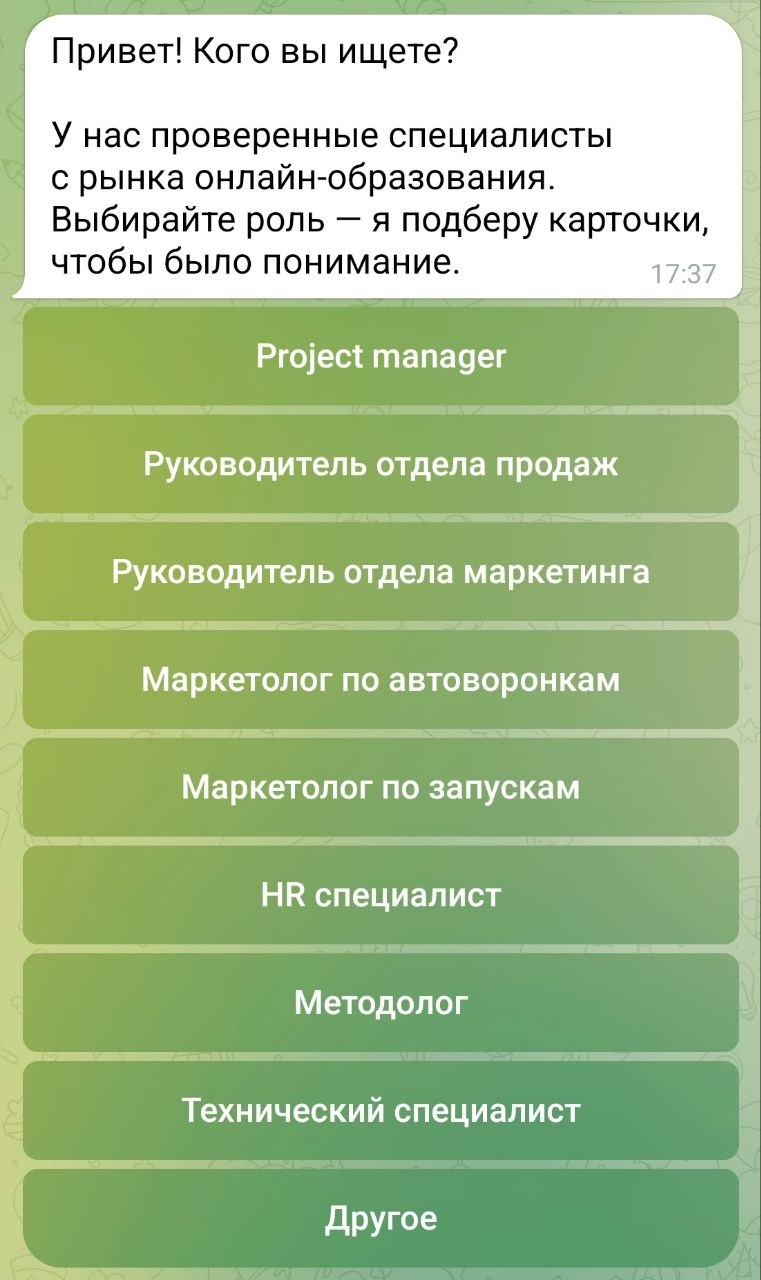The height and width of the screenshot is (1280, 761).
Task: Select Маркетолог по запускам
Action: coord(381,787)
